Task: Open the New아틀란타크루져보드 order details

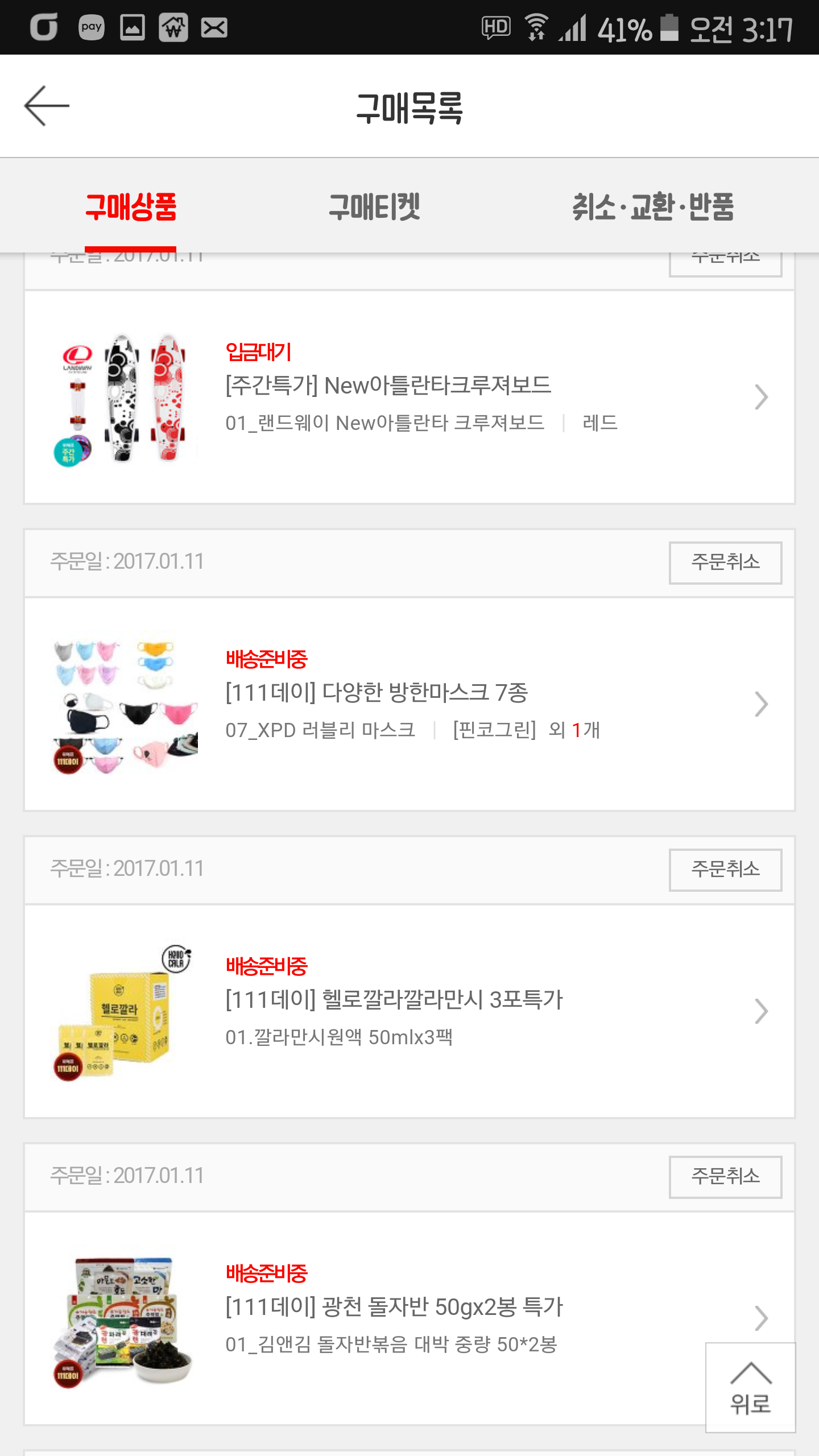Action: point(409,397)
